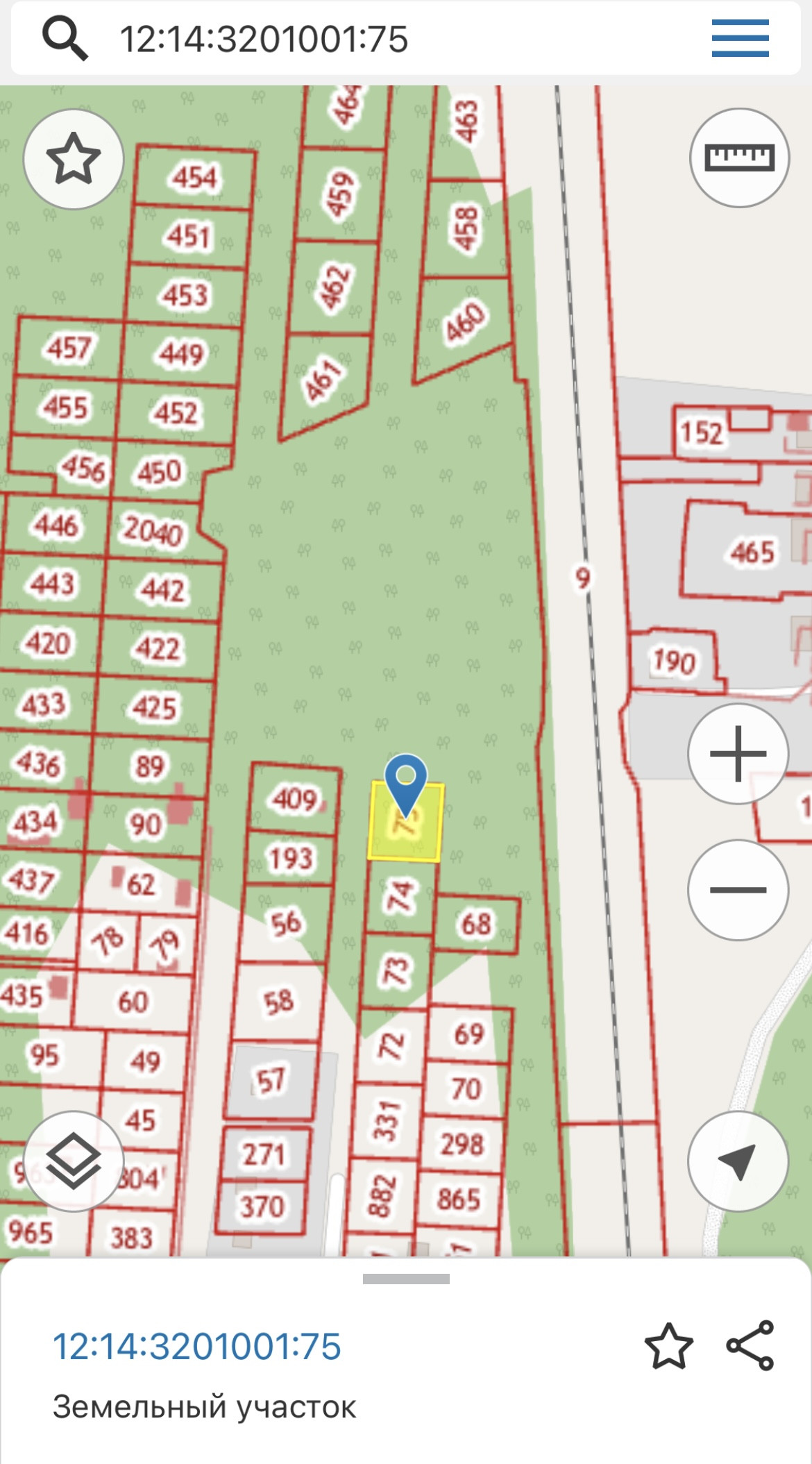
Task: Open the hamburger menu
Action: (740, 38)
